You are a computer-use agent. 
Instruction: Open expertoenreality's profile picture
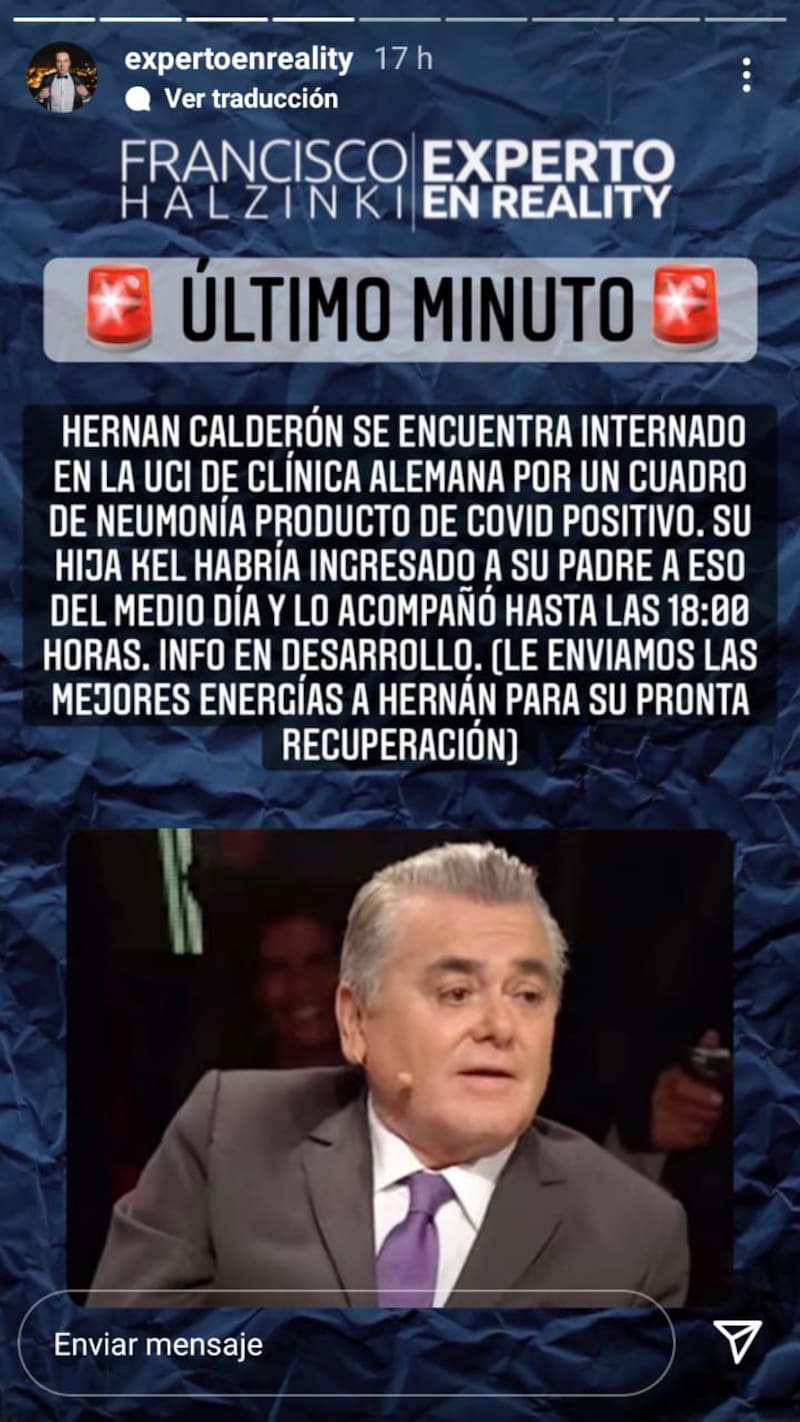click(62, 77)
